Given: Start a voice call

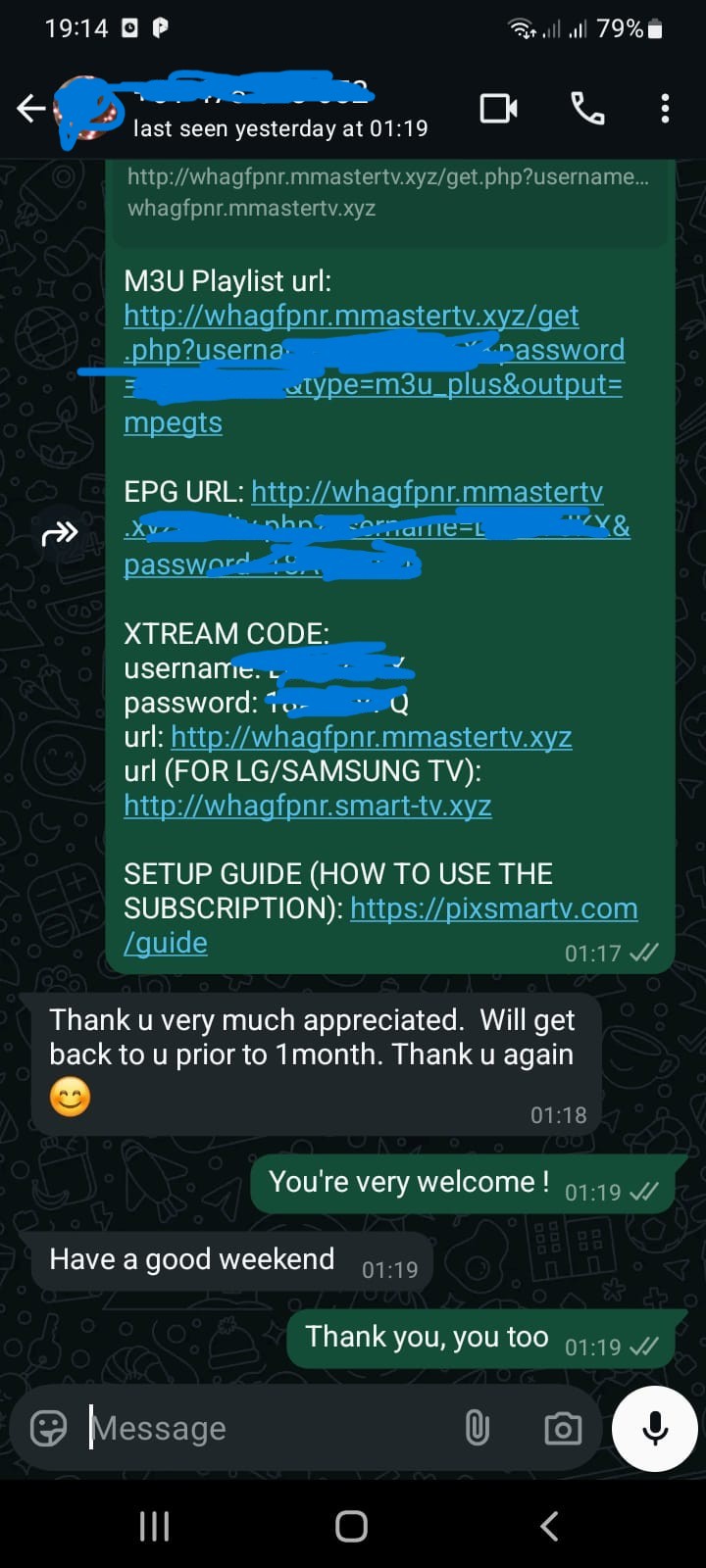Looking at the screenshot, I should (x=587, y=108).
